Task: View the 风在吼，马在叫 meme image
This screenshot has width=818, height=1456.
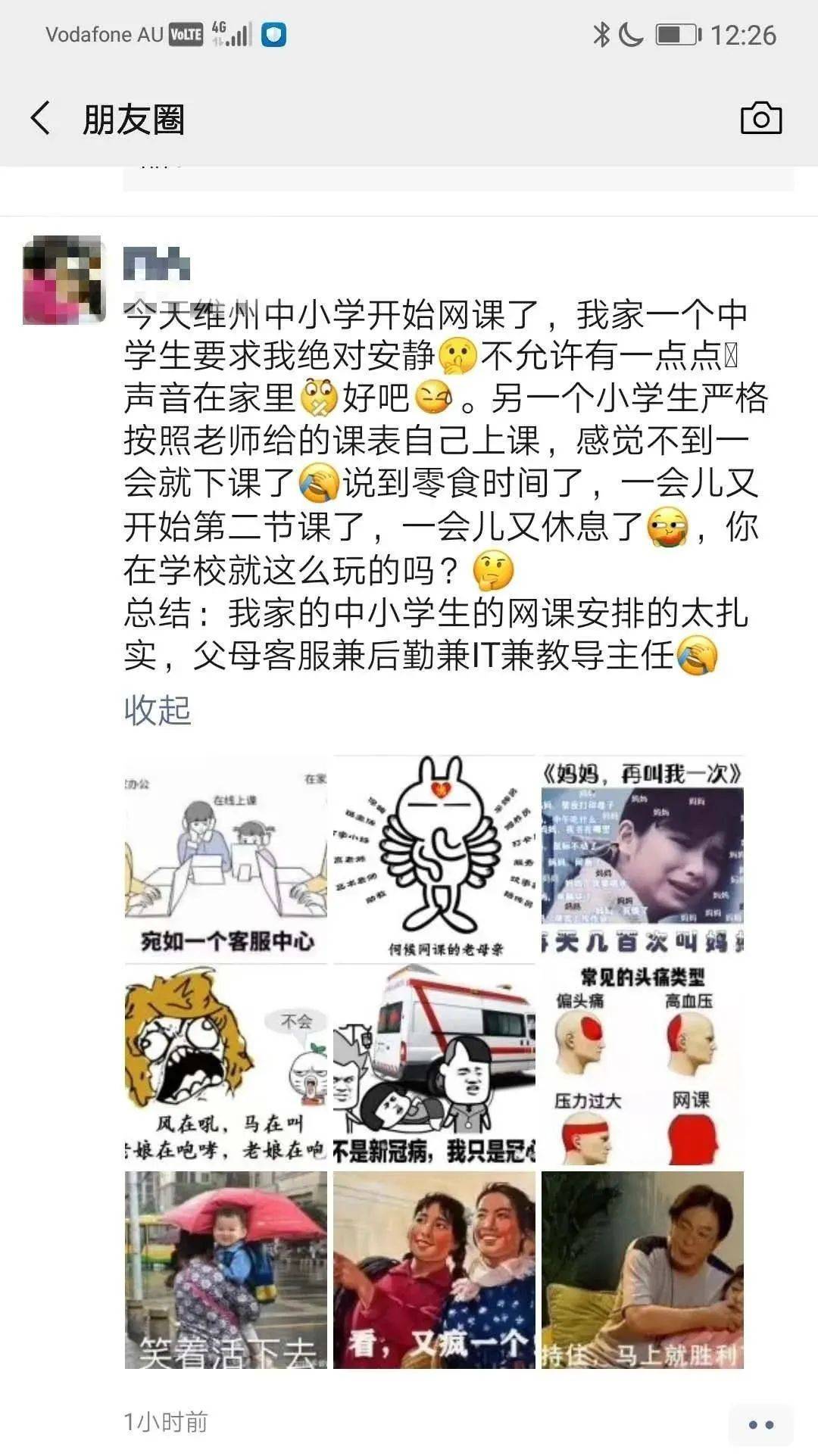Action: tap(226, 1065)
